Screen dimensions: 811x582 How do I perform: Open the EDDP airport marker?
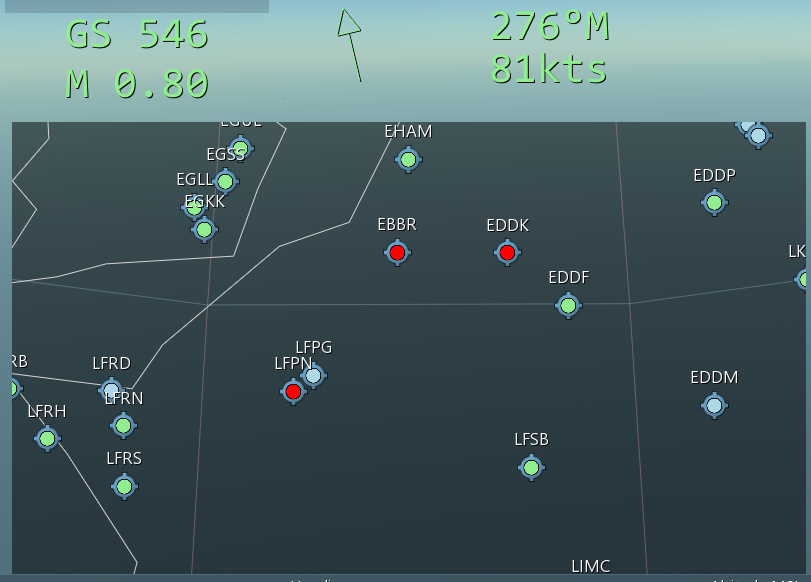(714, 203)
